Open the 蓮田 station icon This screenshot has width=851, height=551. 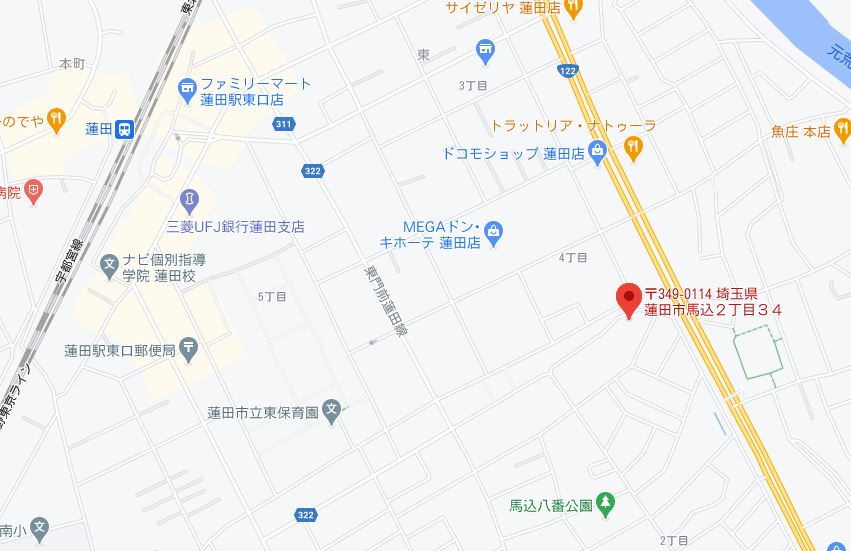click(124, 129)
